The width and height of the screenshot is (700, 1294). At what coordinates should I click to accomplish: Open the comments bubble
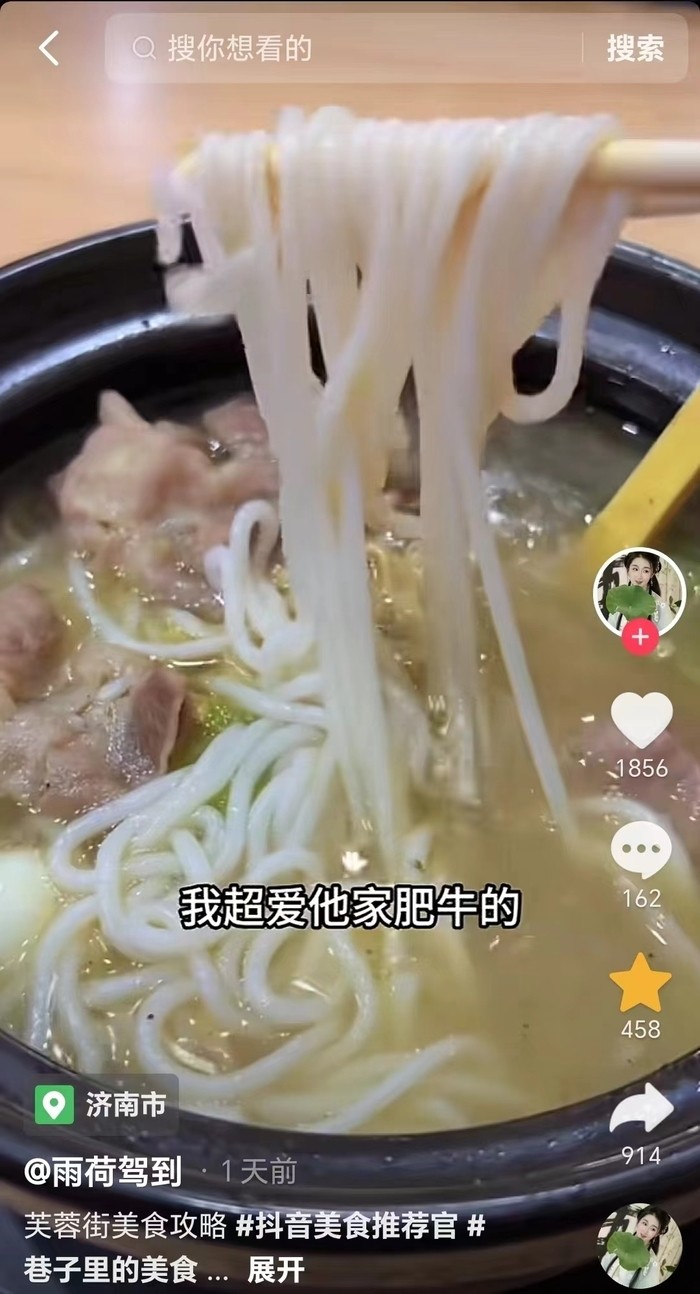(641, 851)
